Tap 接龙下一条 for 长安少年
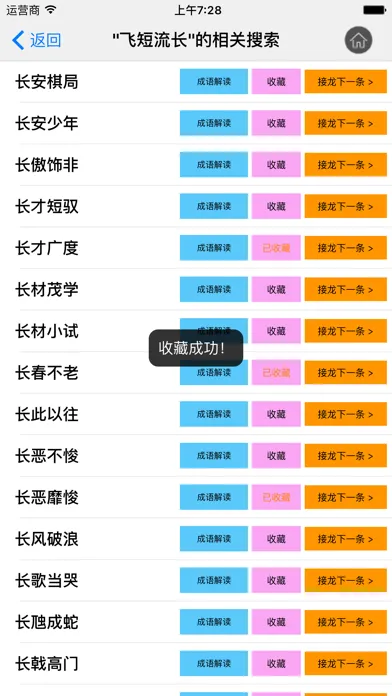Image resolution: width=392 pixels, height=696 pixels. coord(345,123)
